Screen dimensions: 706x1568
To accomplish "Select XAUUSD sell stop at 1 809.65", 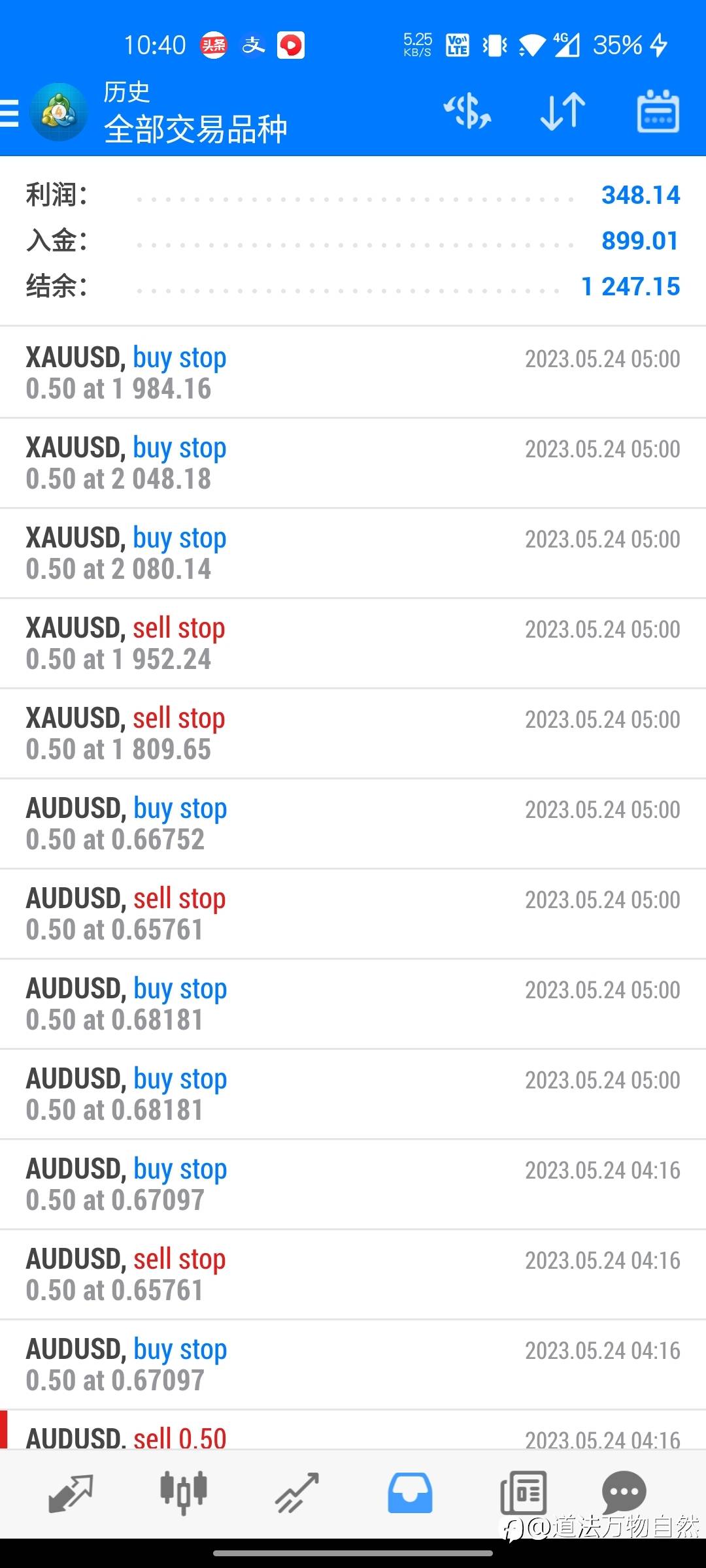I will coord(353,733).
